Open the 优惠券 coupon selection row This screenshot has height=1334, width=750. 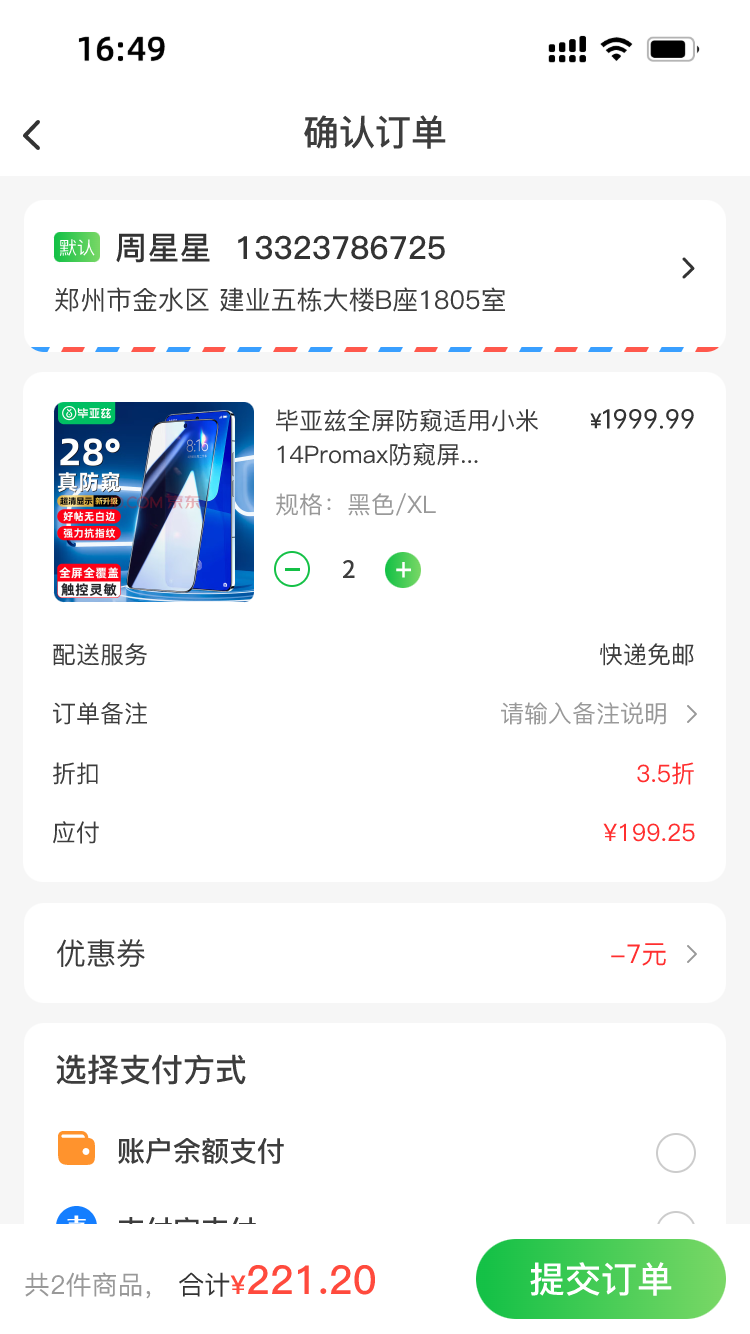[375, 954]
